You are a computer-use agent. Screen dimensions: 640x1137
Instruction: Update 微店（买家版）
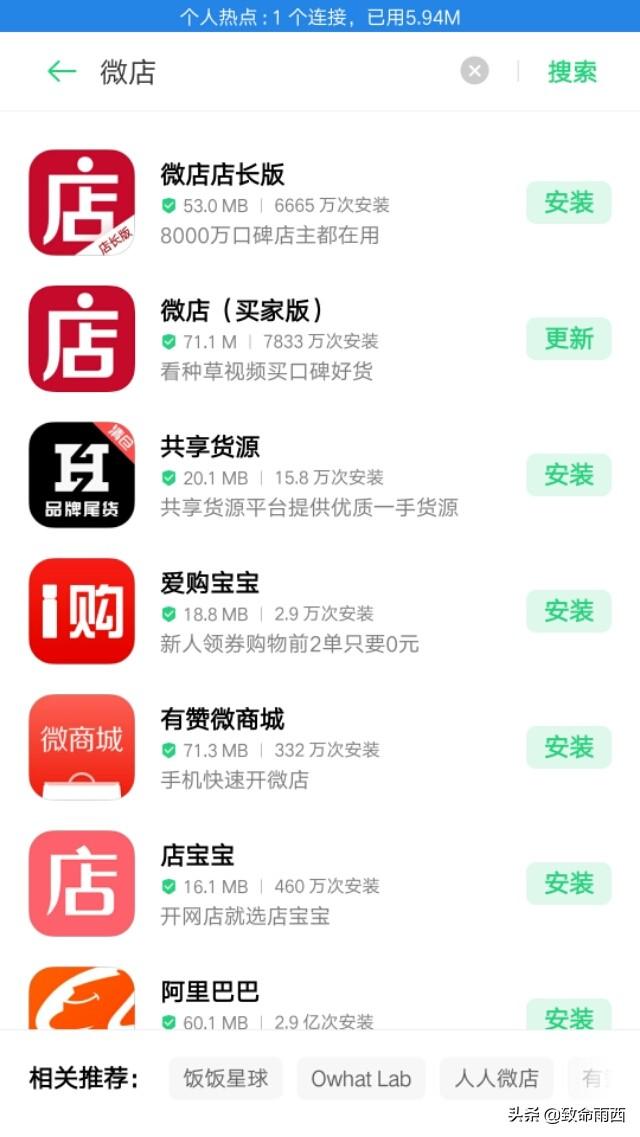[568, 339]
